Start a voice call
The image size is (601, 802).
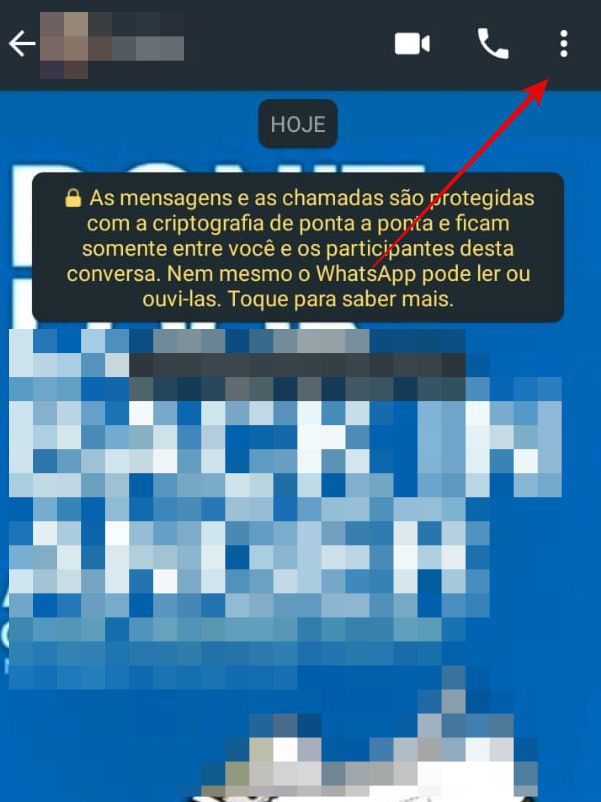click(493, 44)
